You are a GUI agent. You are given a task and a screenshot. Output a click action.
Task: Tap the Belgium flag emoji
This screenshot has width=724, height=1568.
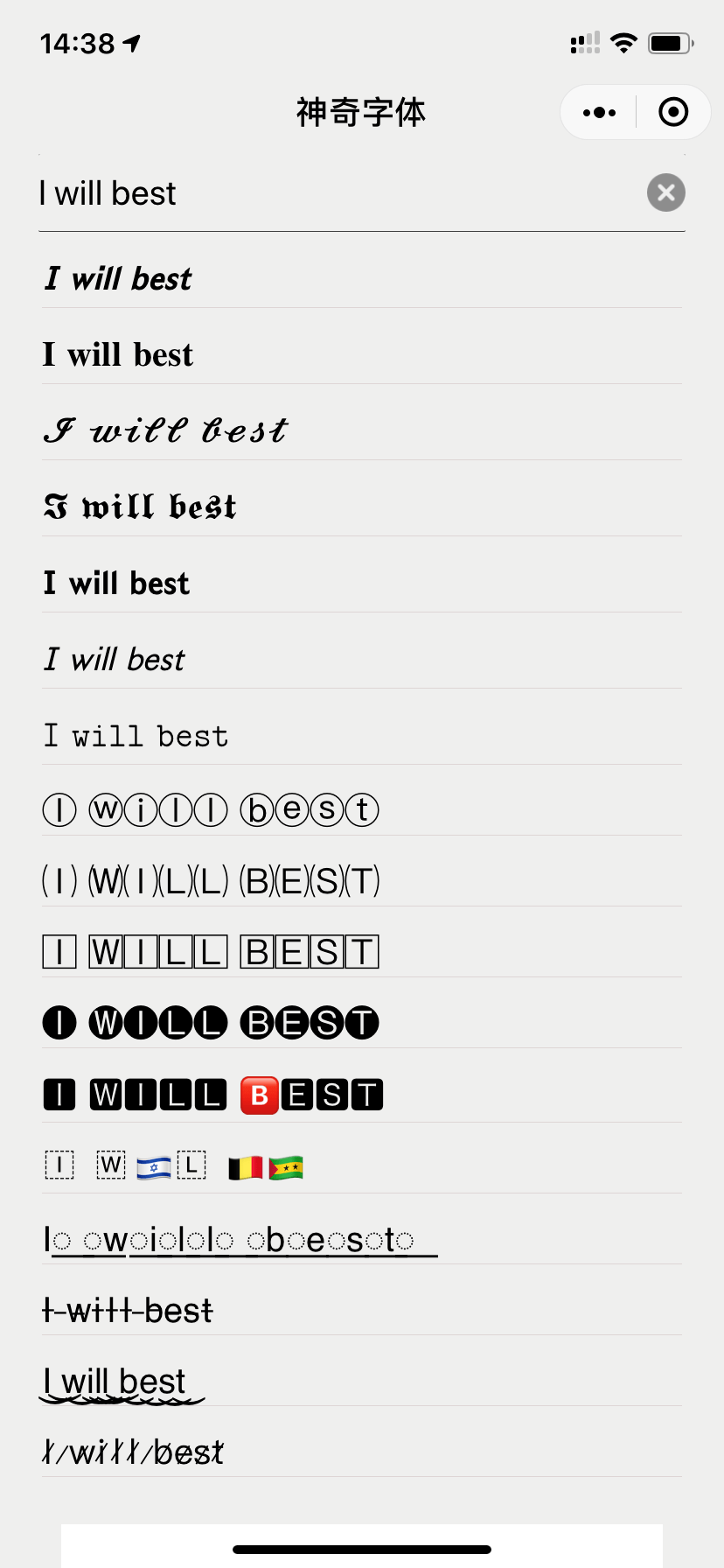click(x=246, y=1165)
